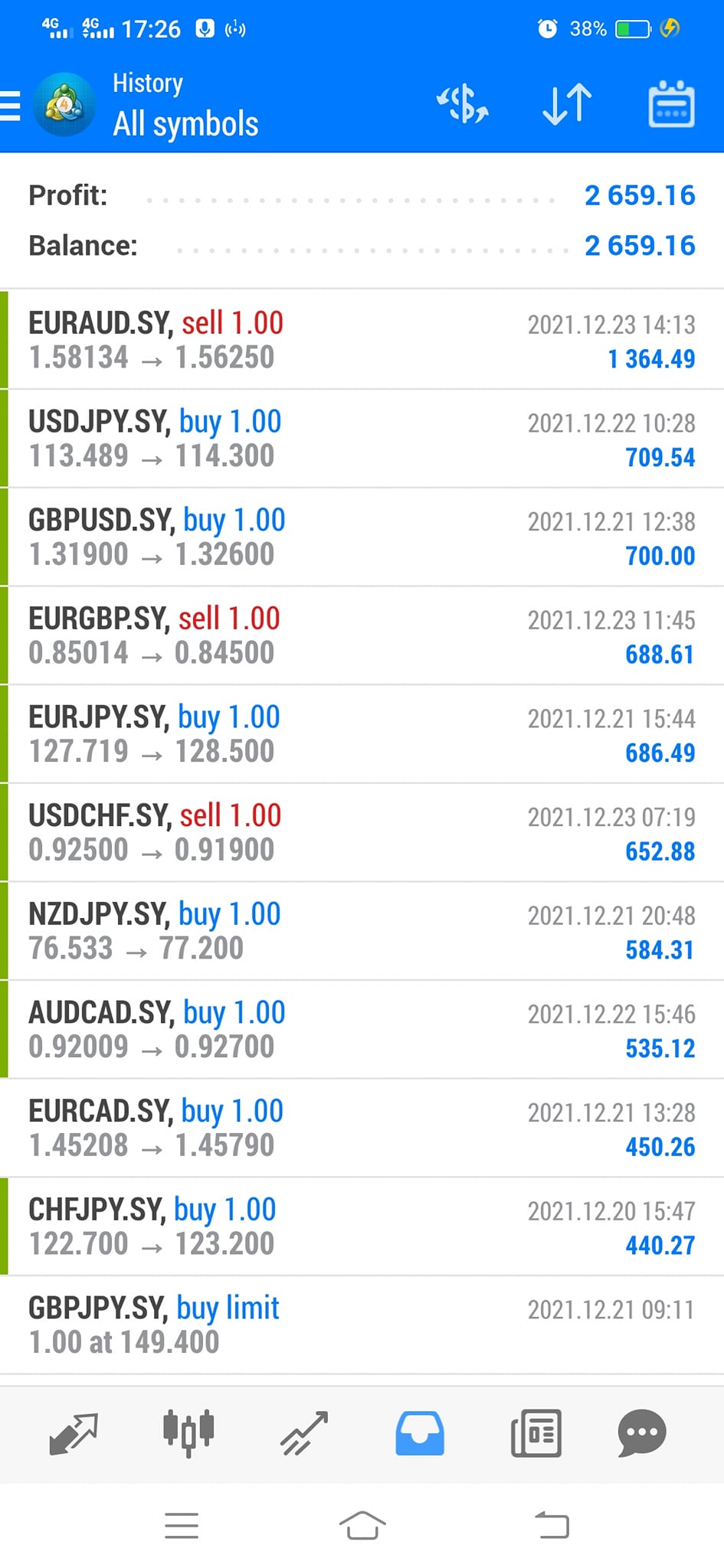
Task: Open the GBPUSD.SY buy trade entry
Action: coord(362,537)
